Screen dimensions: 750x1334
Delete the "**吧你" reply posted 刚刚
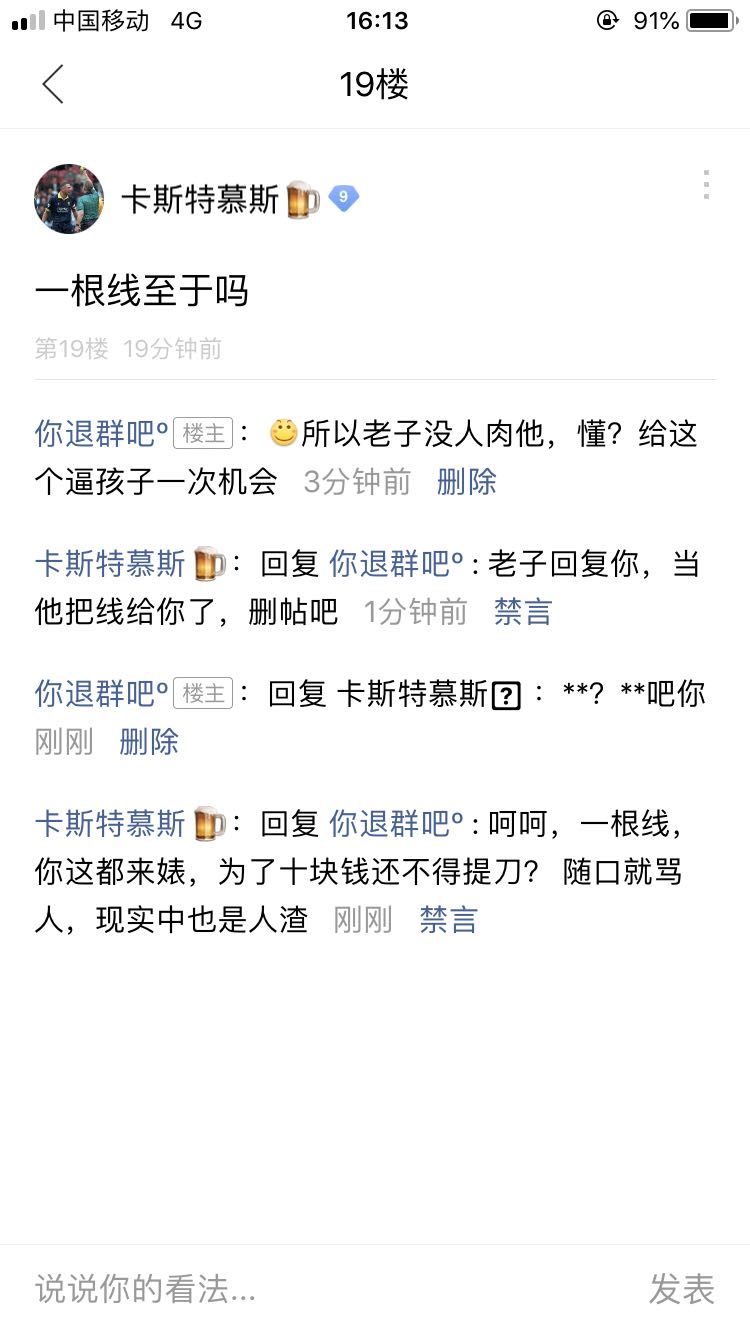point(148,741)
